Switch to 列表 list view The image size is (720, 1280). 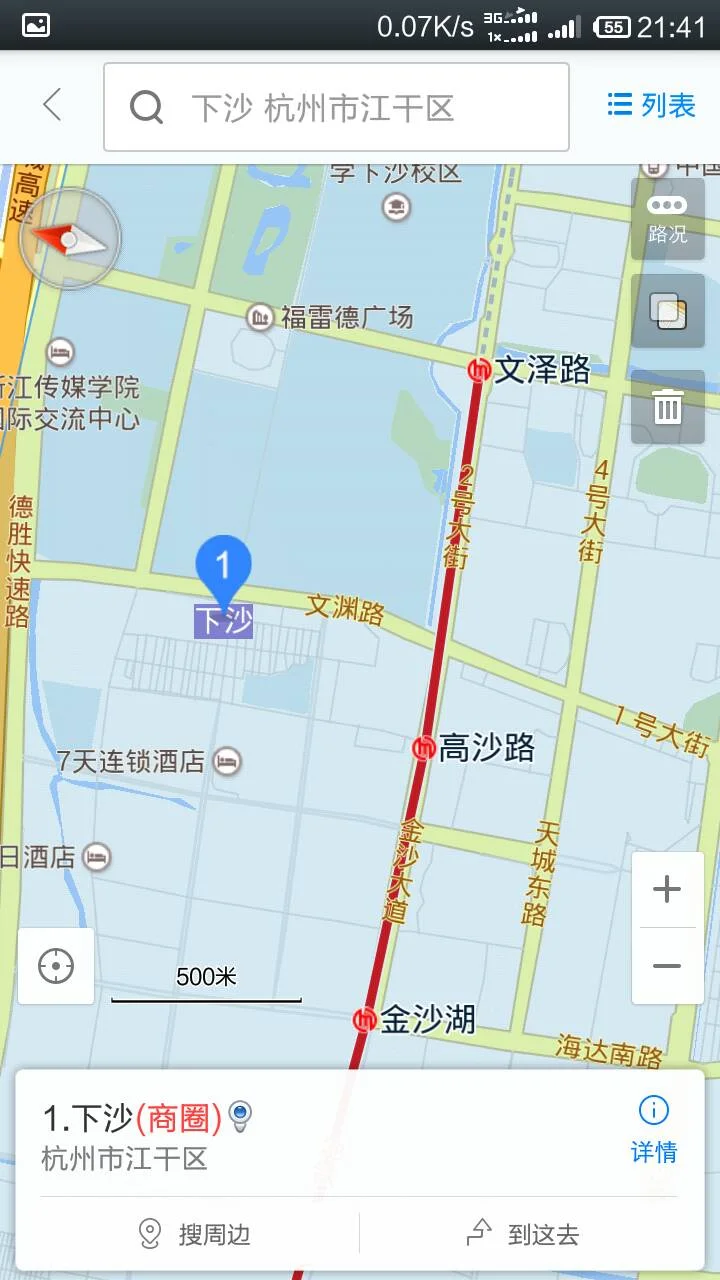(648, 105)
